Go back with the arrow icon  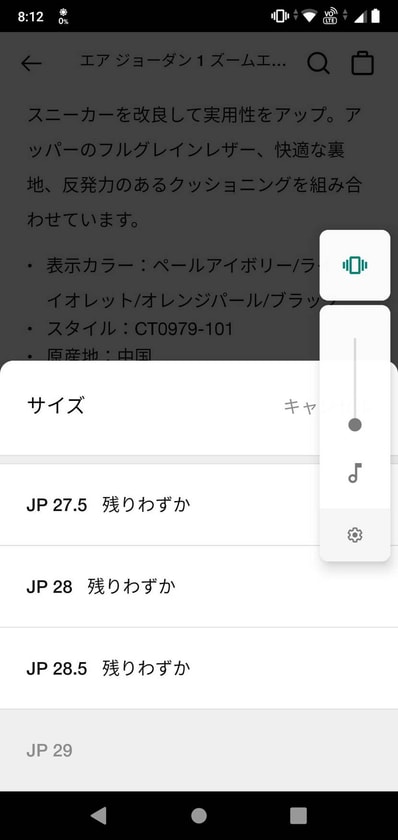point(31,64)
